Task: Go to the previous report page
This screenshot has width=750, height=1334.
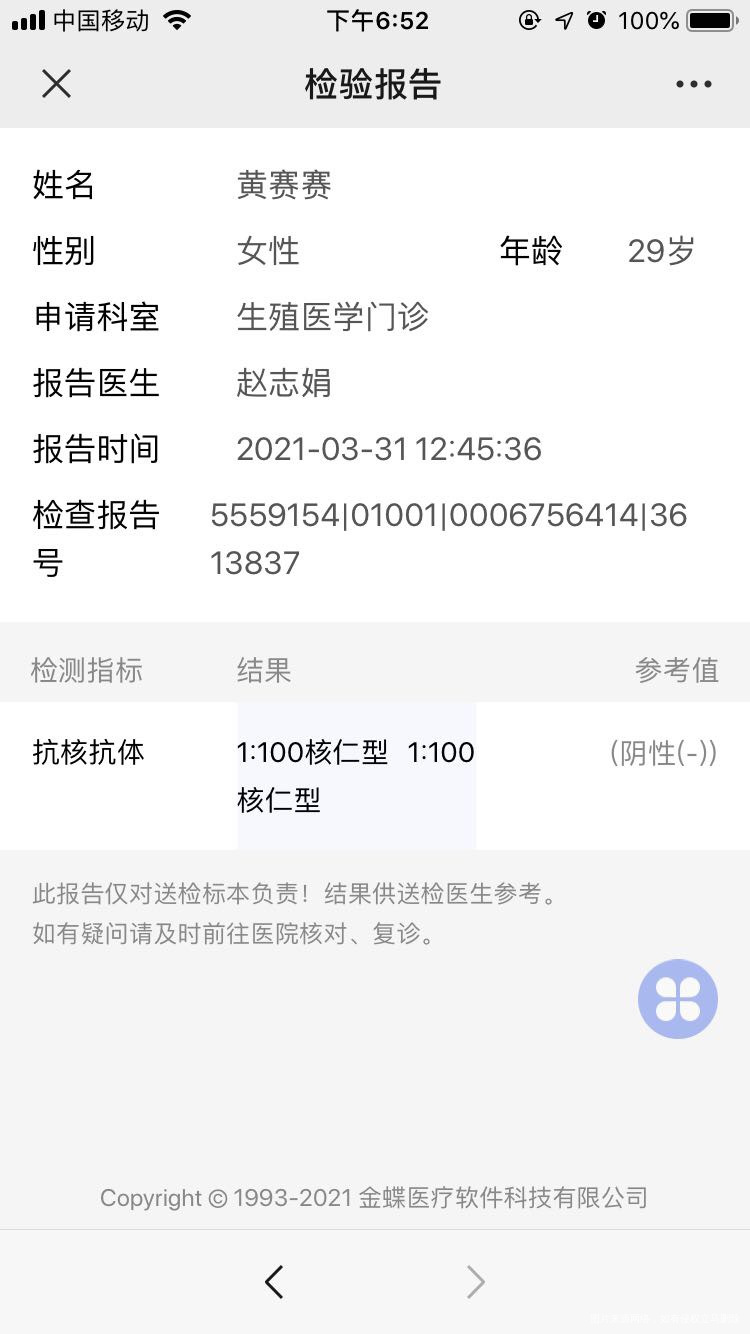Action: 274,1281
